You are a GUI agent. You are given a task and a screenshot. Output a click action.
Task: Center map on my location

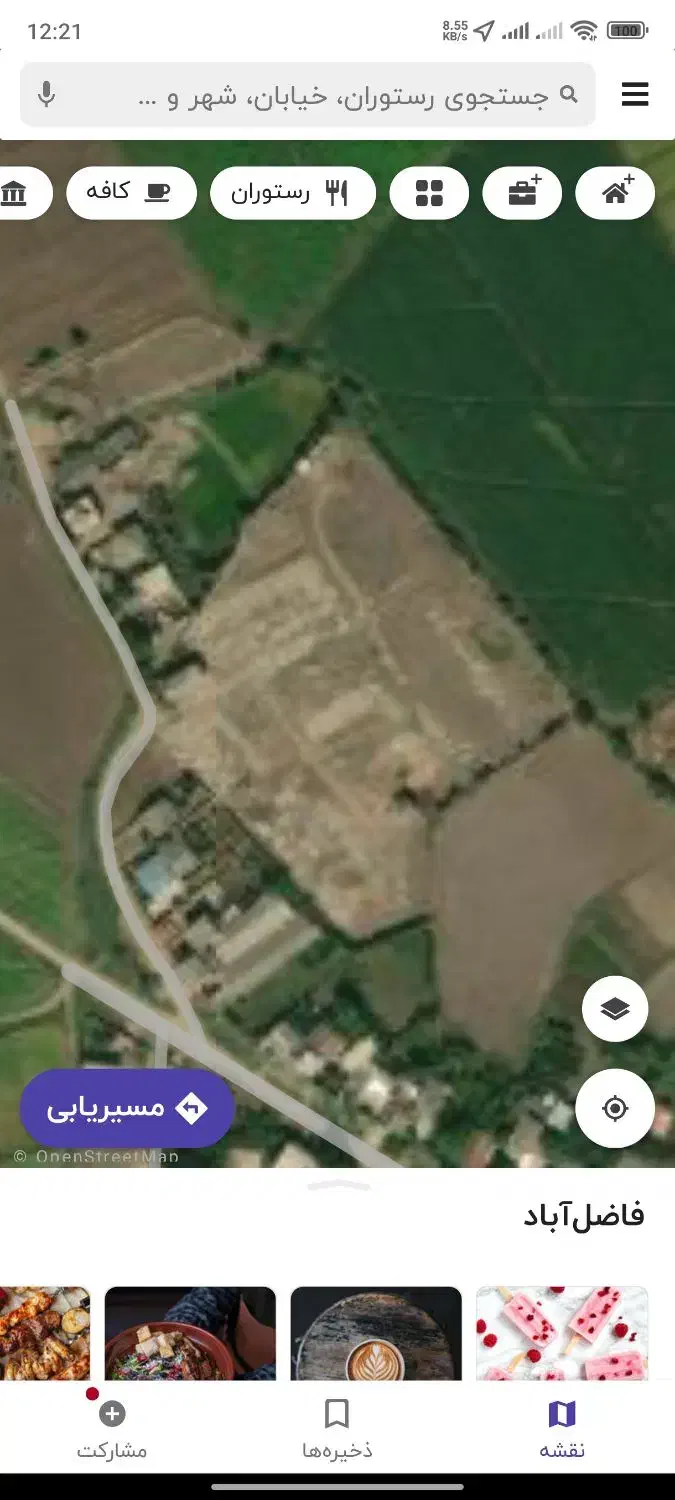(615, 1108)
